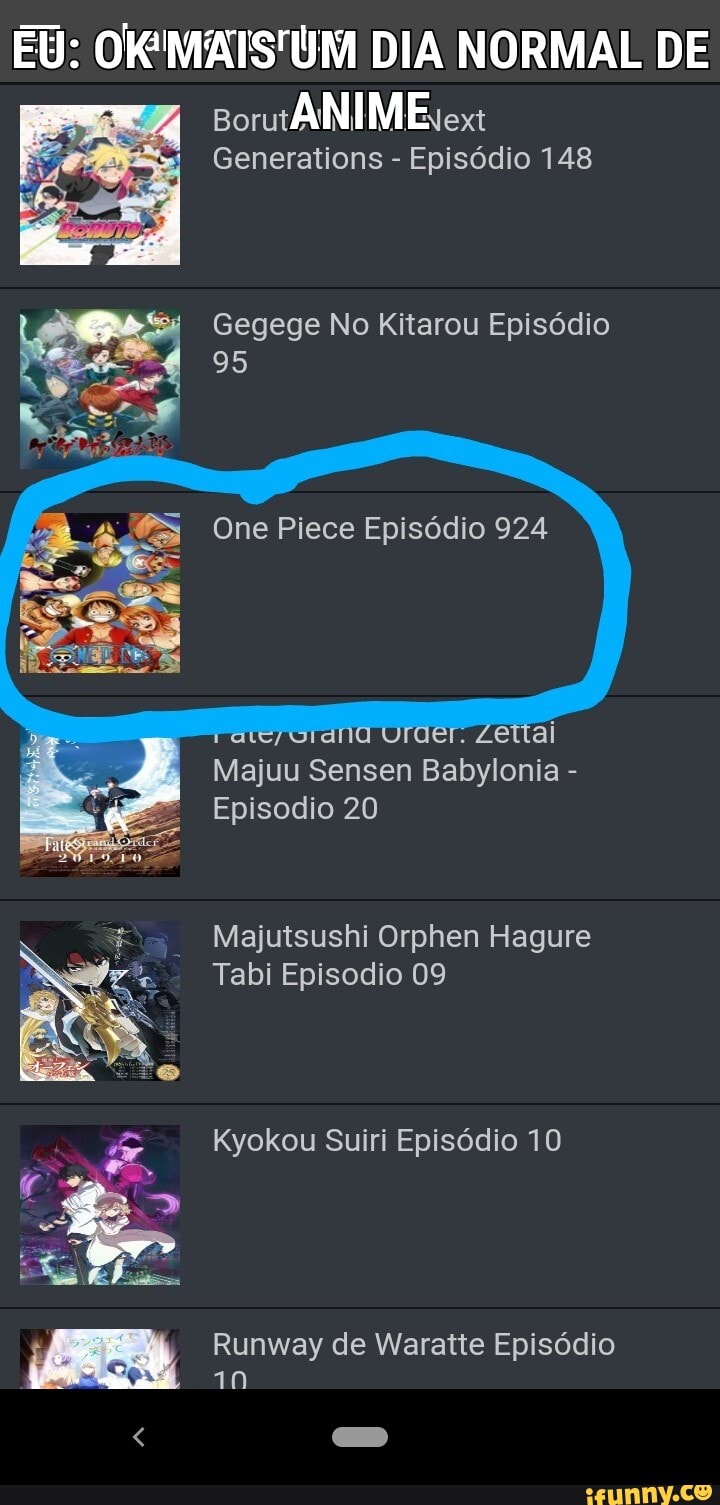The height and width of the screenshot is (1505, 720).
Task: Tap the Boruto: Naruto Next Generations poster
Action: [x=99, y=184]
